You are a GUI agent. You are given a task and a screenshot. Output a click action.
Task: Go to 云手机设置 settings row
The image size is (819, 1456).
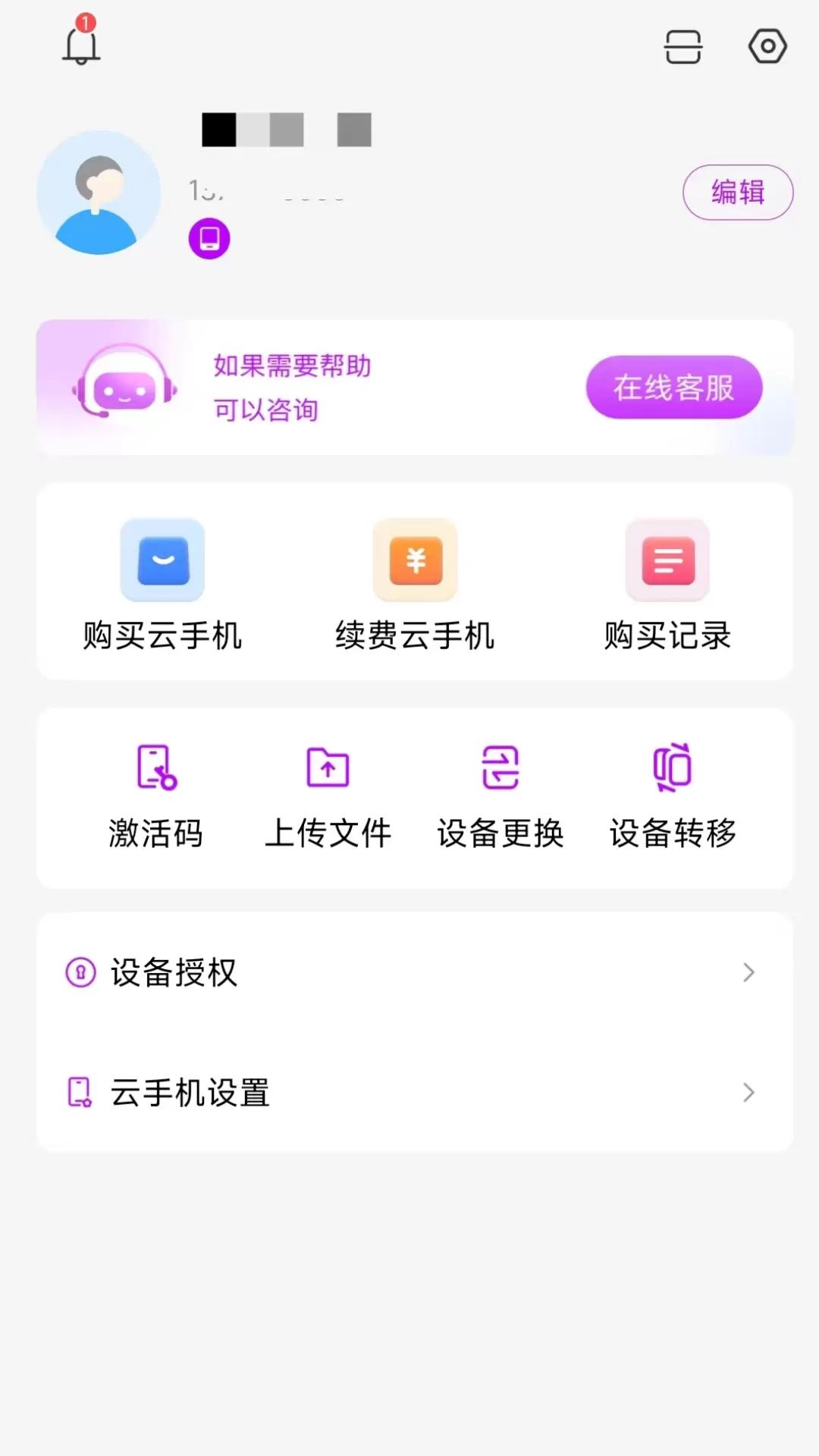415,1093
